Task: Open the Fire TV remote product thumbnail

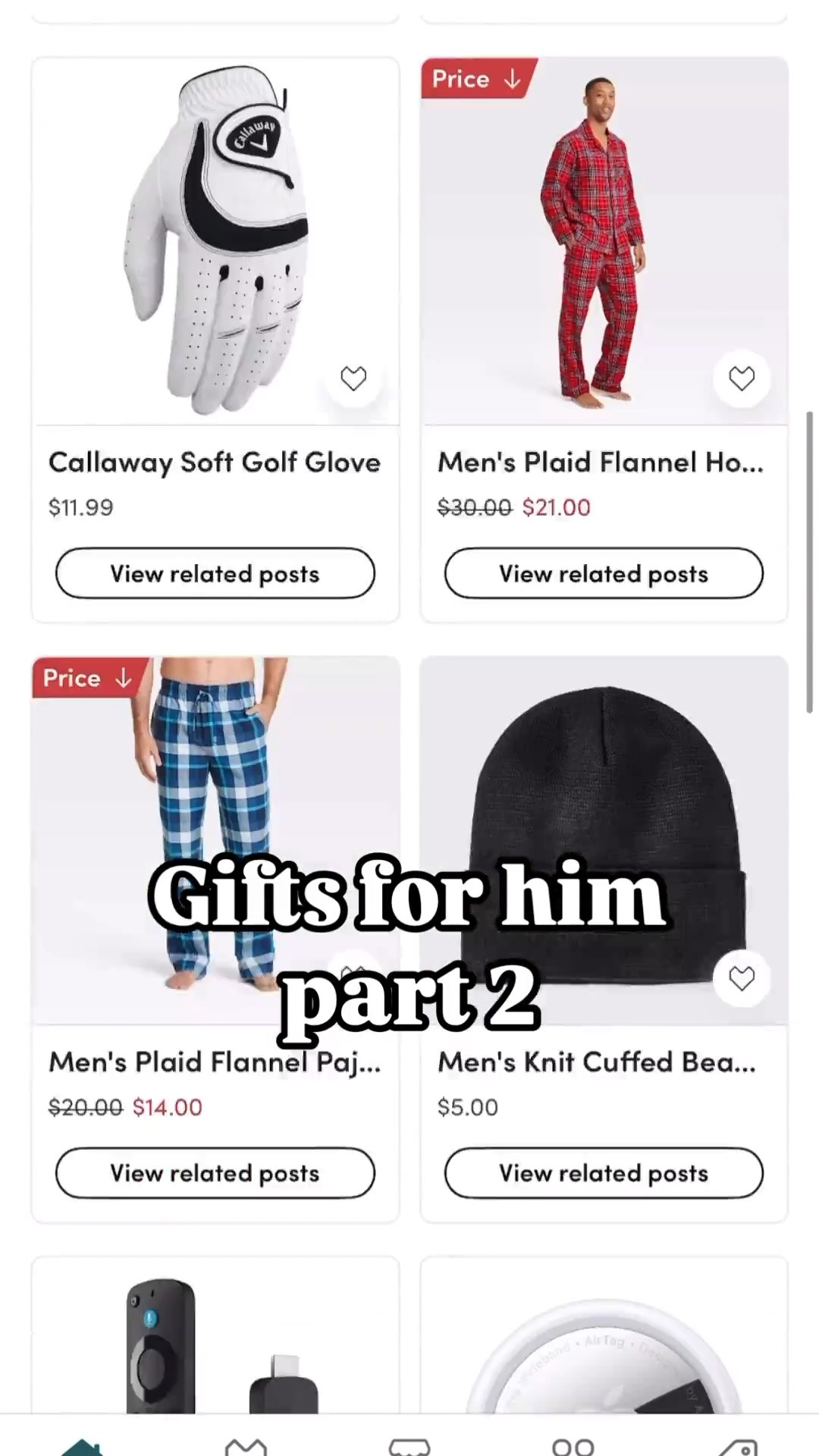Action: click(215, 1357)
